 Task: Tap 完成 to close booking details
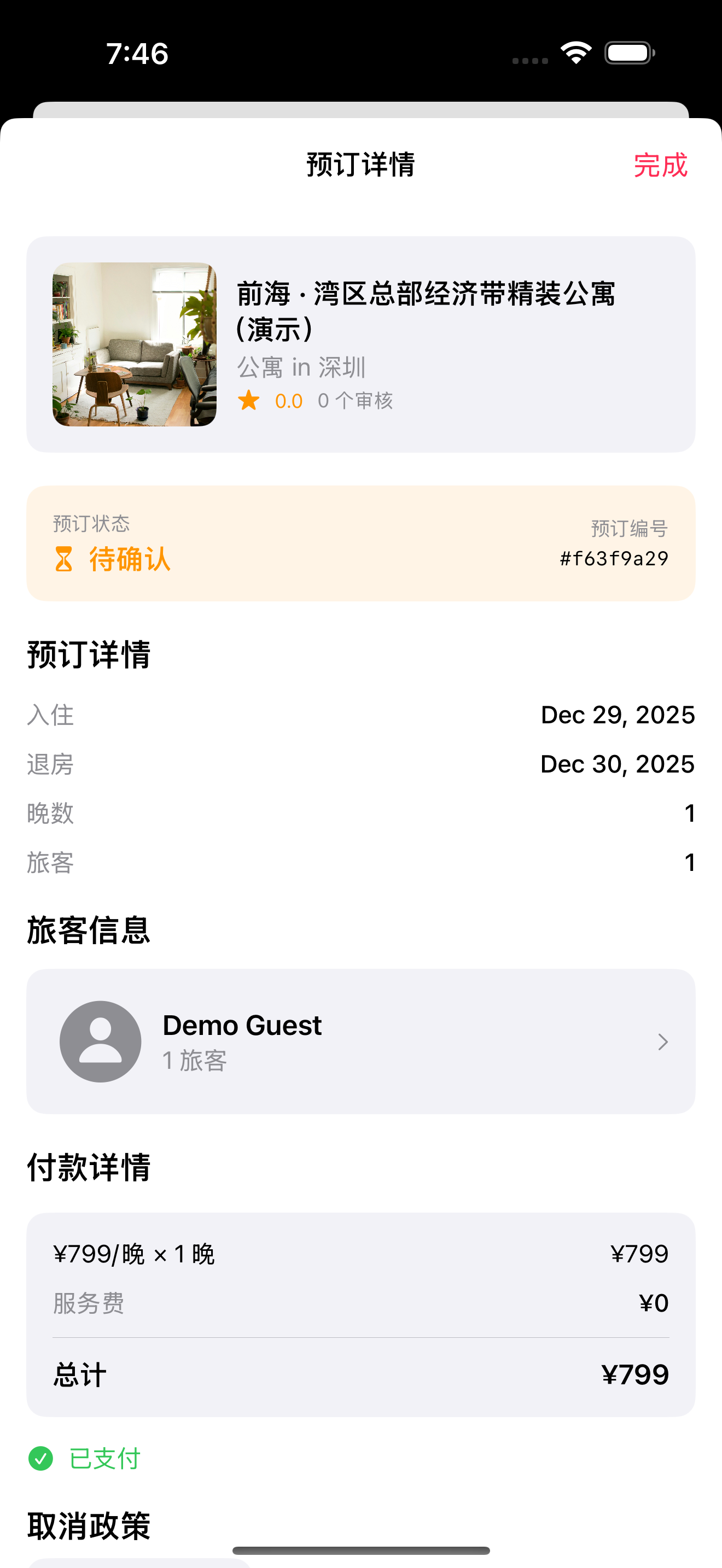tap(660, 166)
